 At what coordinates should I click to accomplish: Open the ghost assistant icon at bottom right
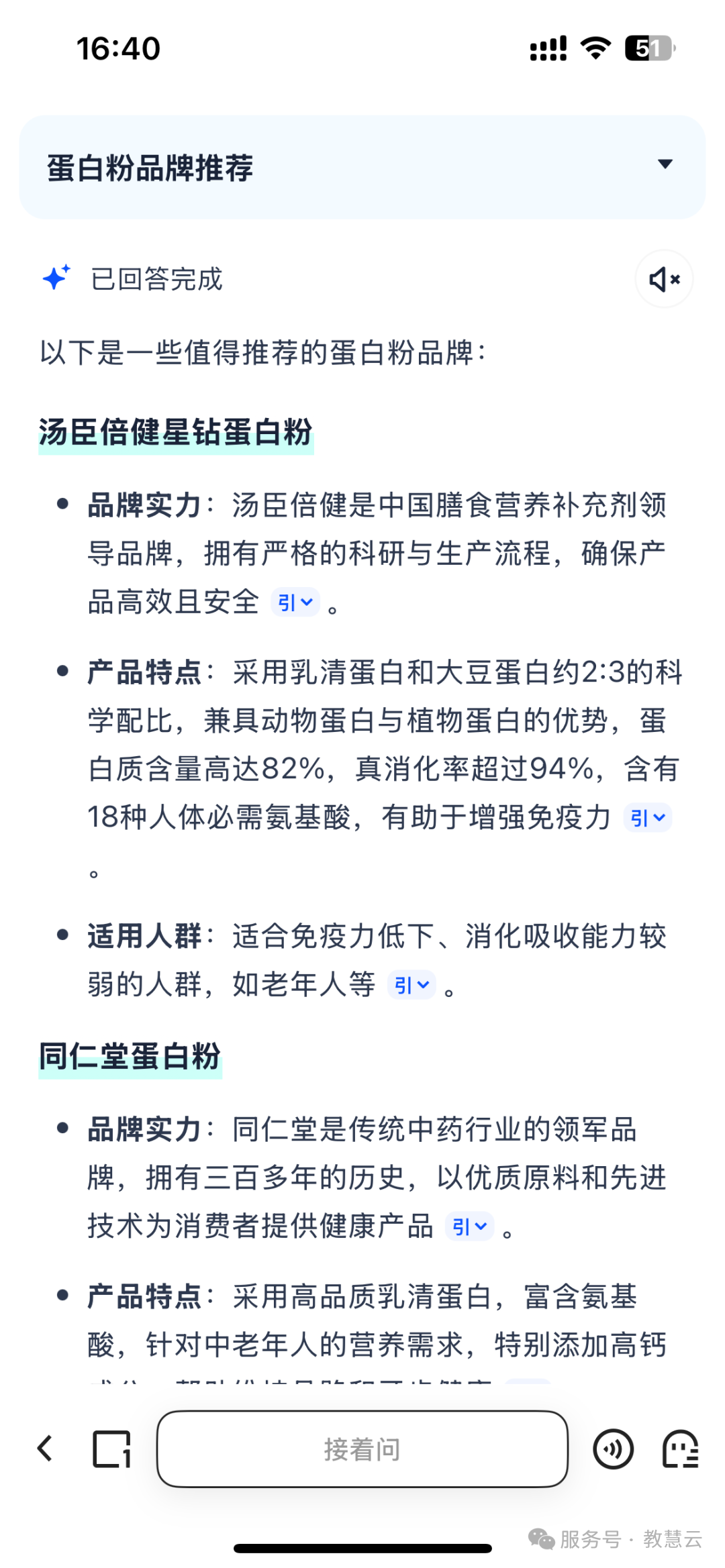click(680, 1449)
